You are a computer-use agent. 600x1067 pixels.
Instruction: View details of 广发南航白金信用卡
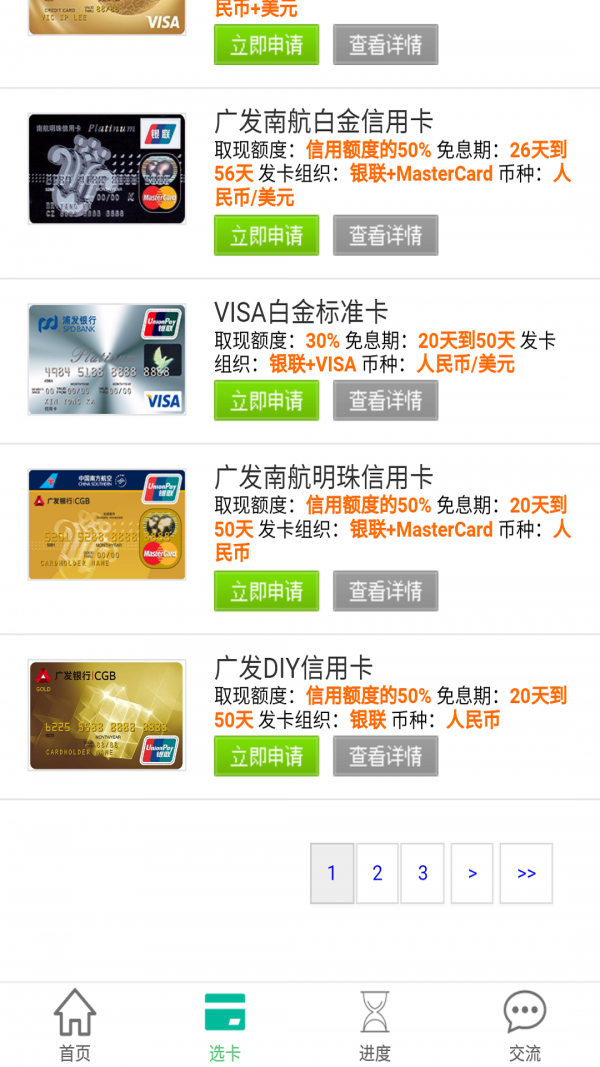point(385,236)
